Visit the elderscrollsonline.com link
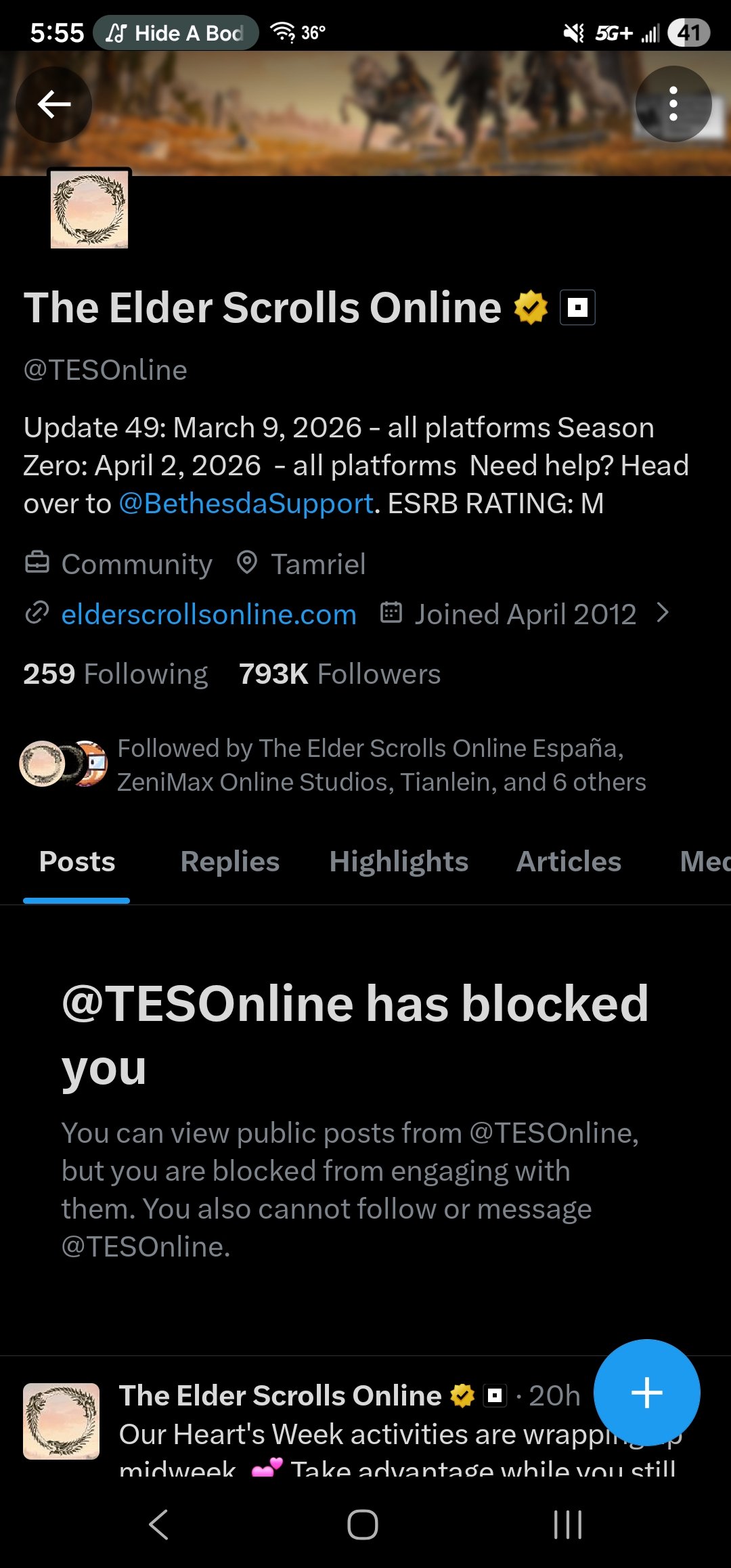The height and width of the screenshot is (1568, 731). click(208, 614)
